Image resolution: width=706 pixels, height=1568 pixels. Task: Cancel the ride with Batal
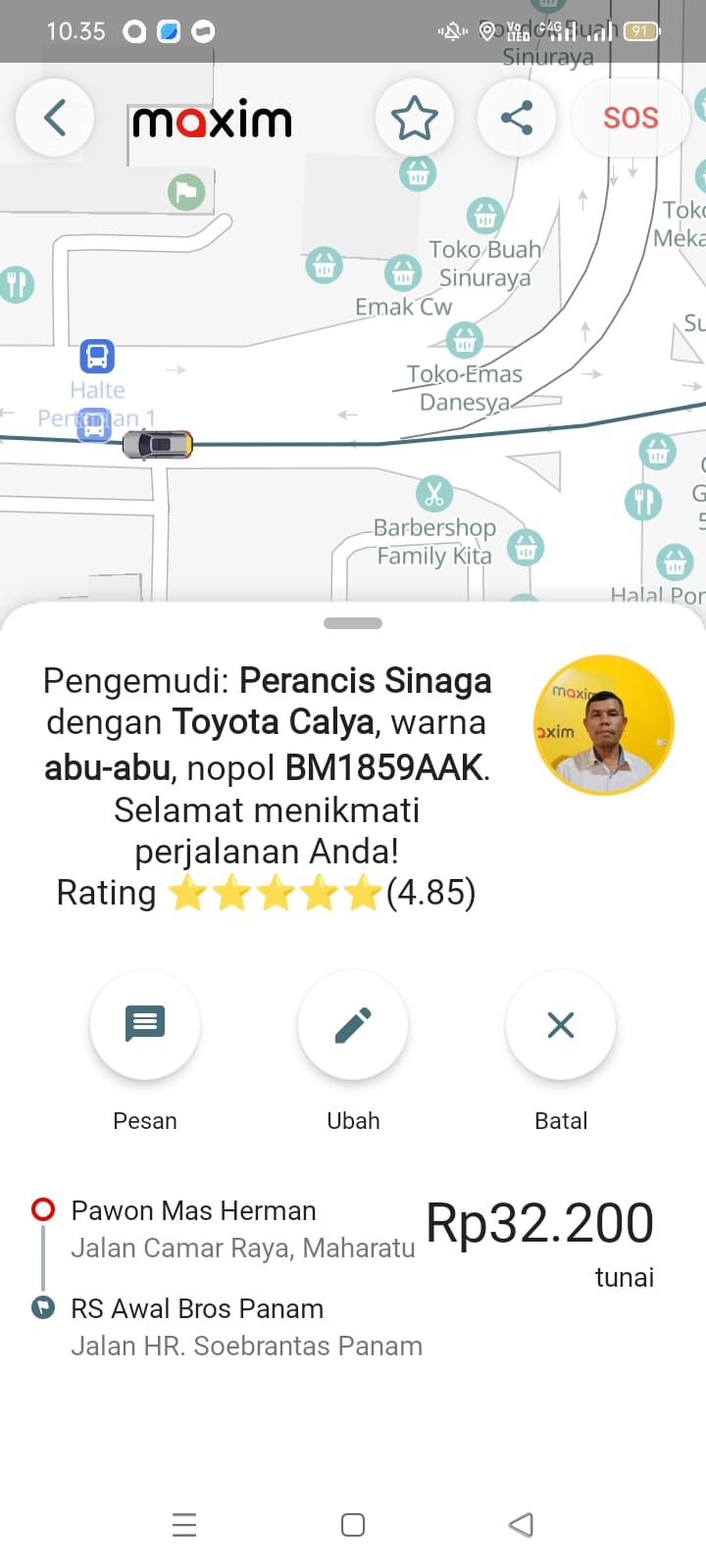click(x=561, y=1025)
